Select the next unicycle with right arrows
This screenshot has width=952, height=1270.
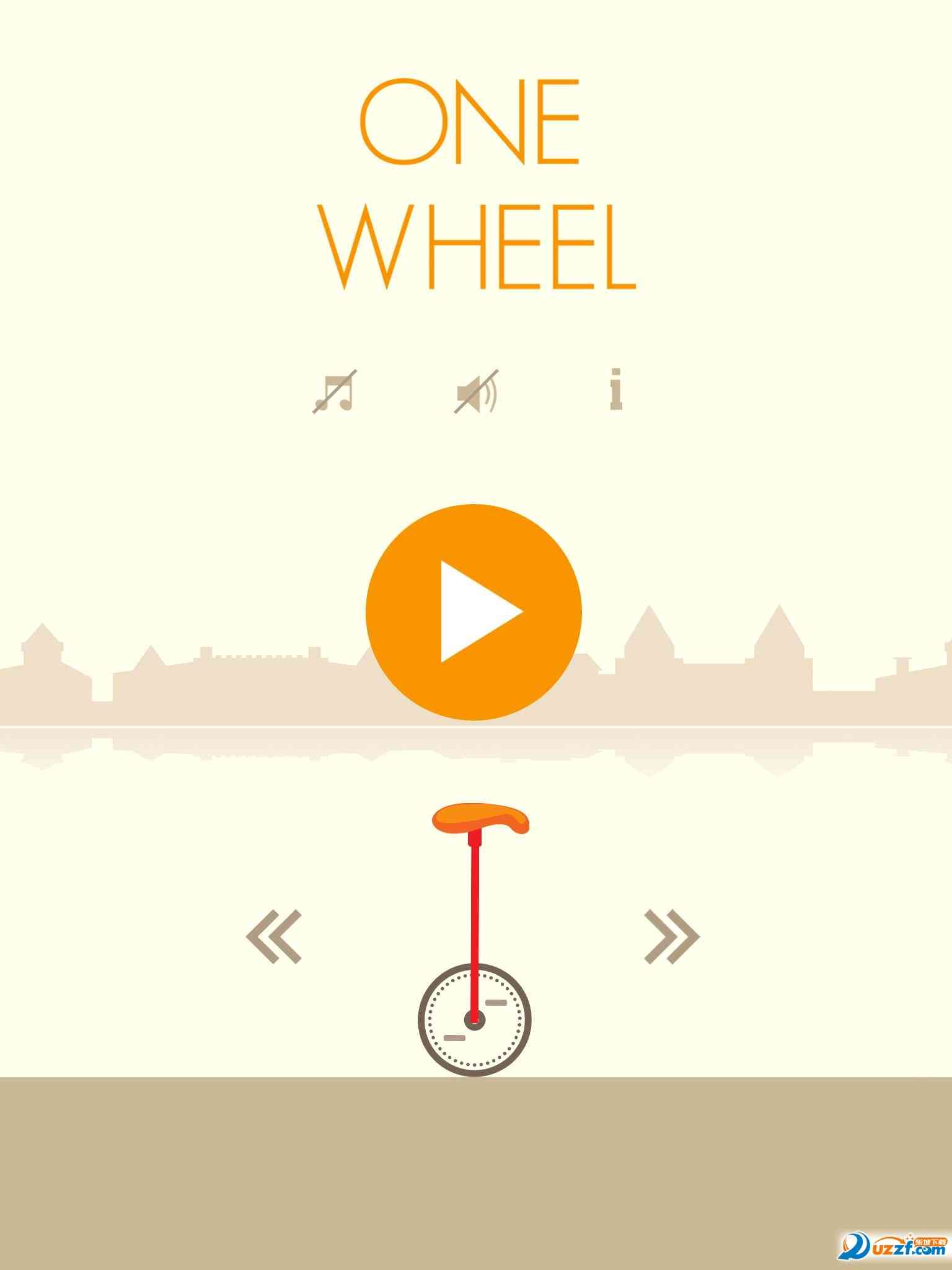[672, 937]
